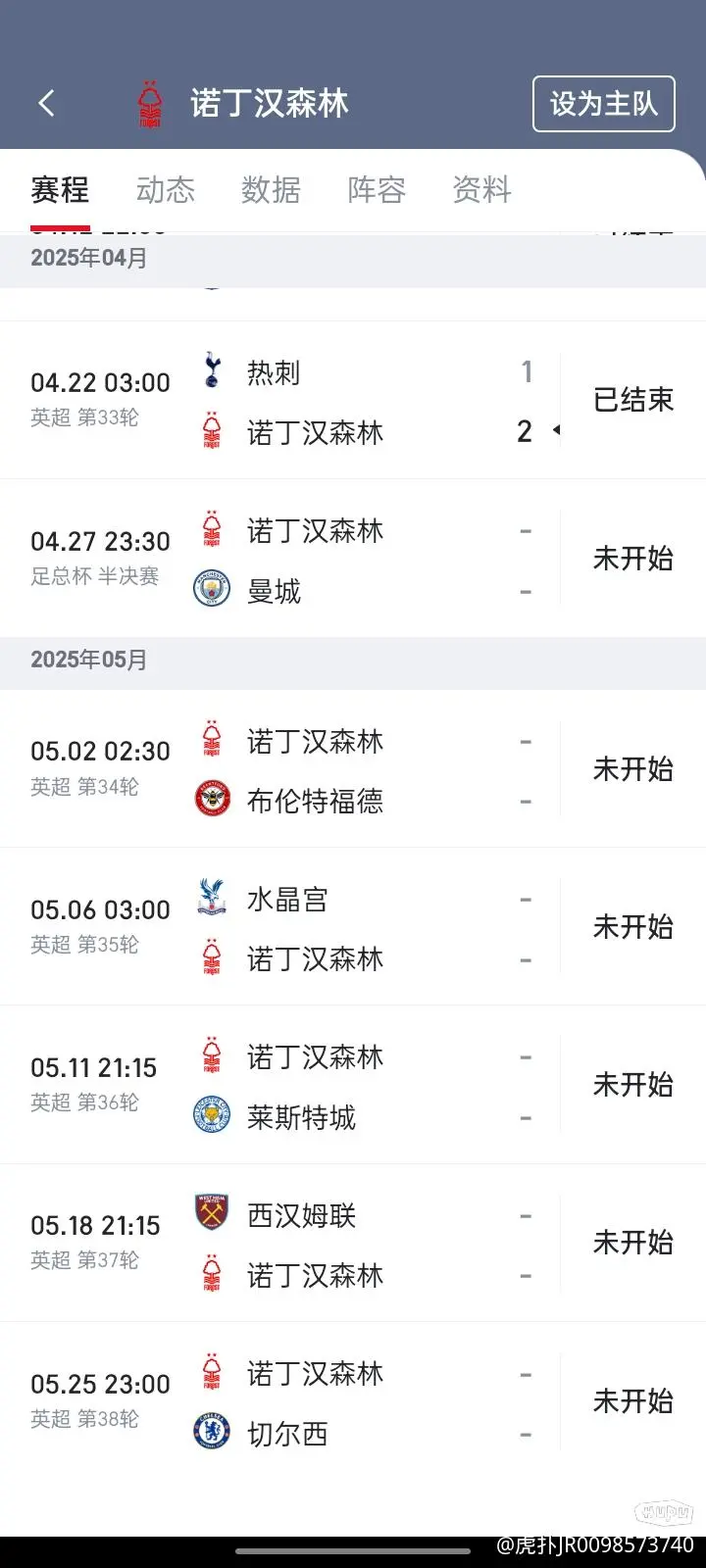View the match against 莱斯特城
Screen dimensions: 706x1568
click(353, 1085)
